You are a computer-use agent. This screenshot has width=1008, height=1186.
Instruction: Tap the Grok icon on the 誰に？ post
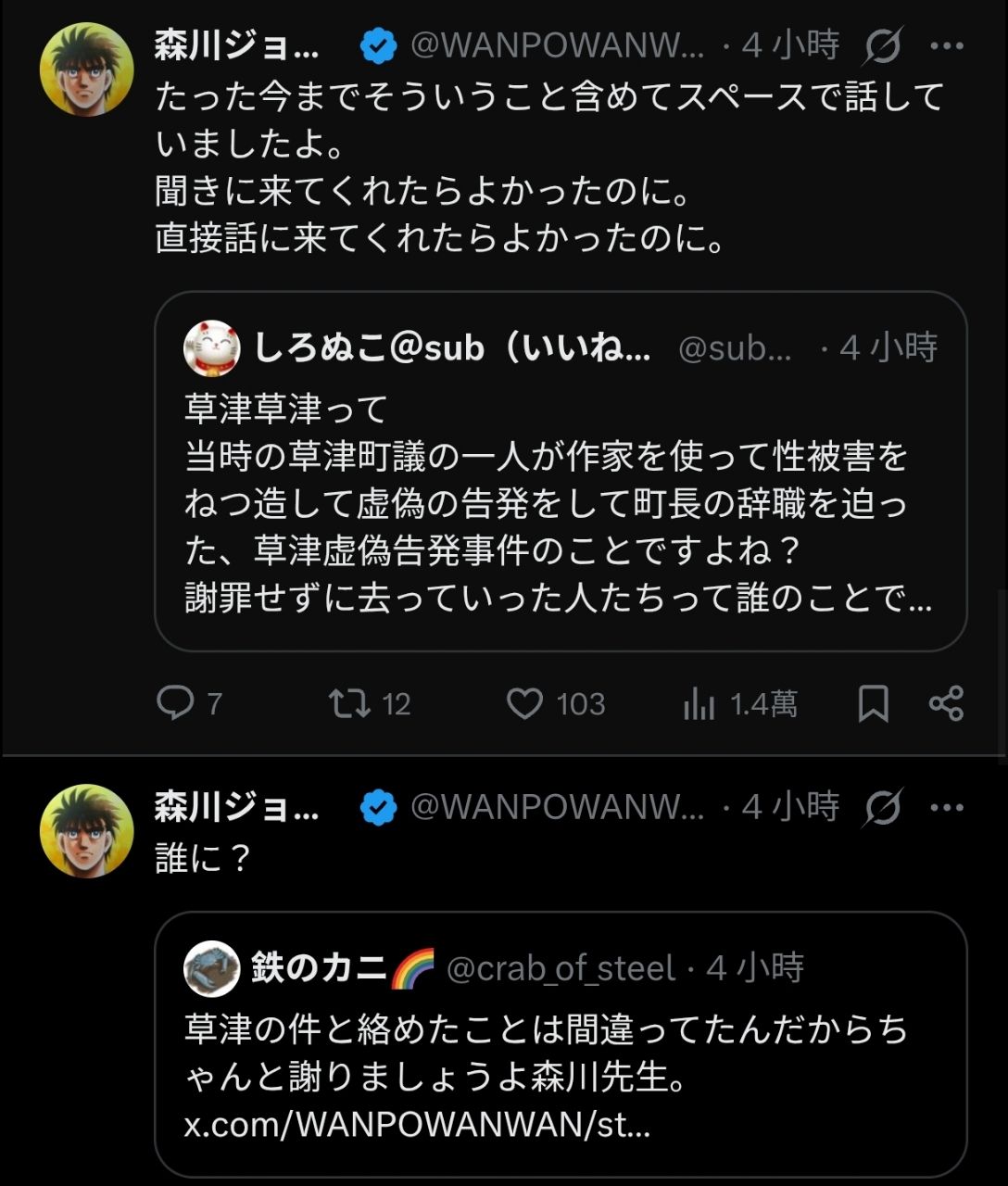tap(882, 808)
